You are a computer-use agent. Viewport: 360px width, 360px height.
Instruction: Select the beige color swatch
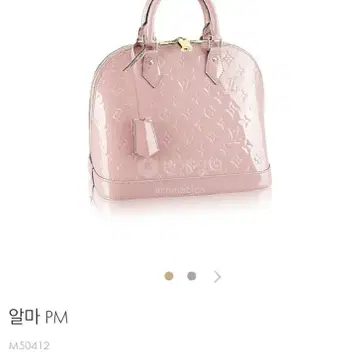click(169, 276)
